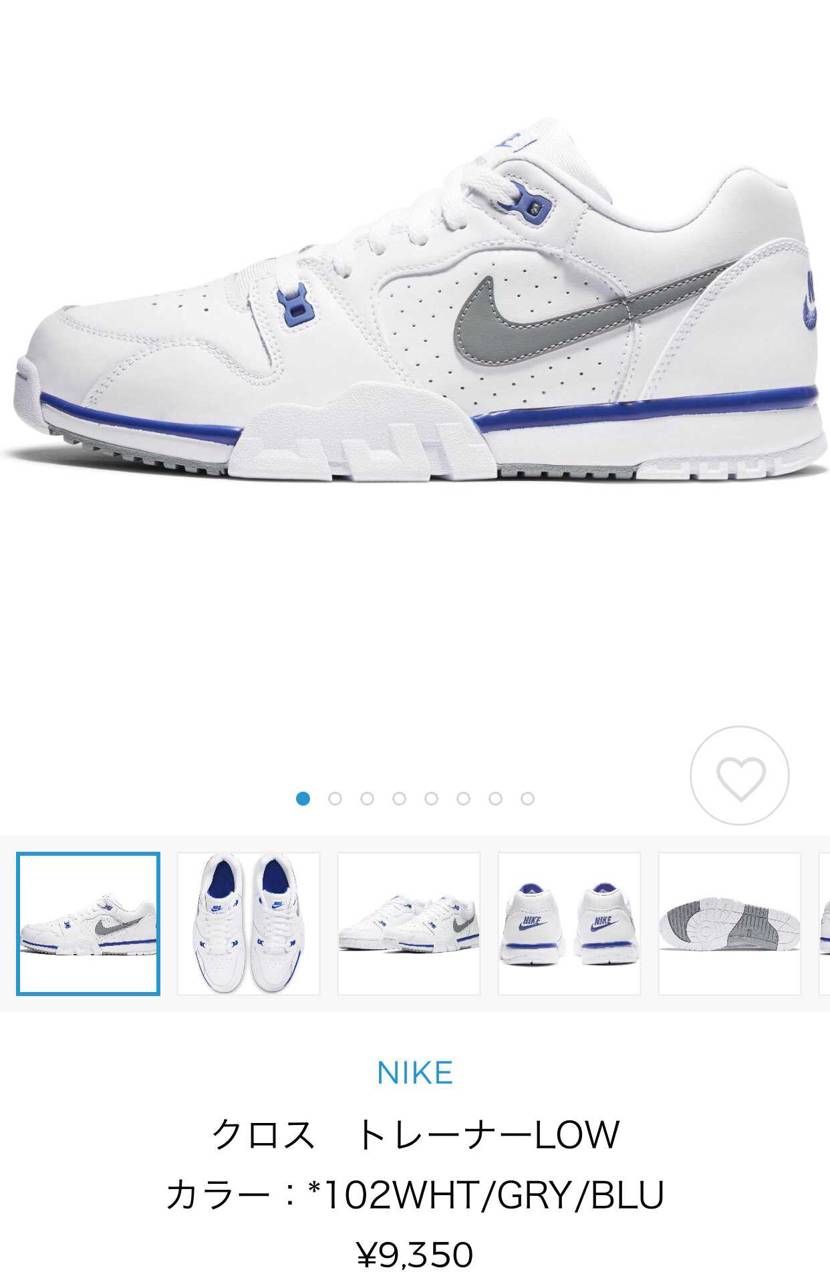This screenshot has width=830, height=1280.
Task: Select the outsole thumbnail
Action: coord(729,923)
